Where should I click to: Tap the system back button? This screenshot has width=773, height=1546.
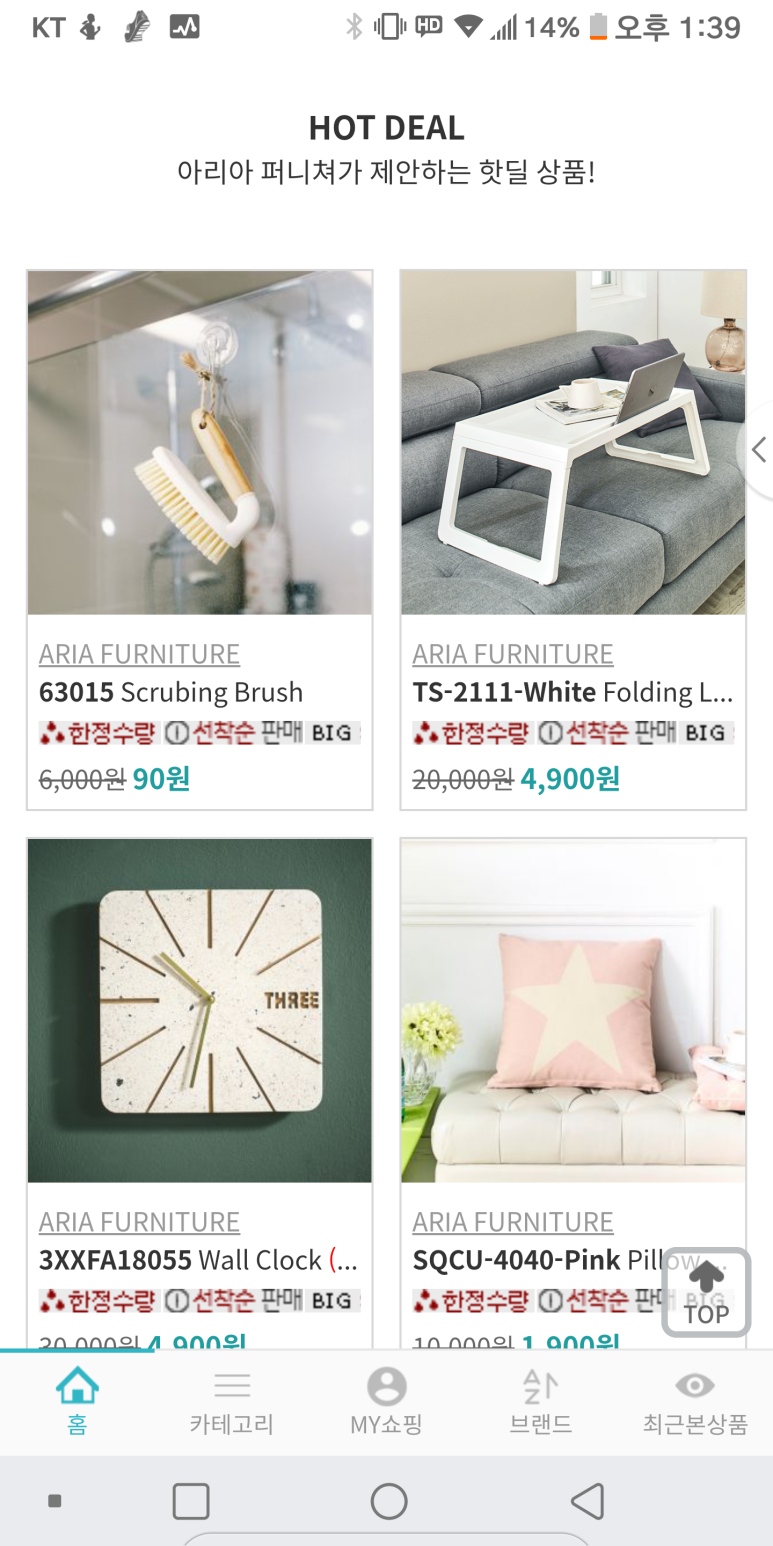pos(587,1500)
